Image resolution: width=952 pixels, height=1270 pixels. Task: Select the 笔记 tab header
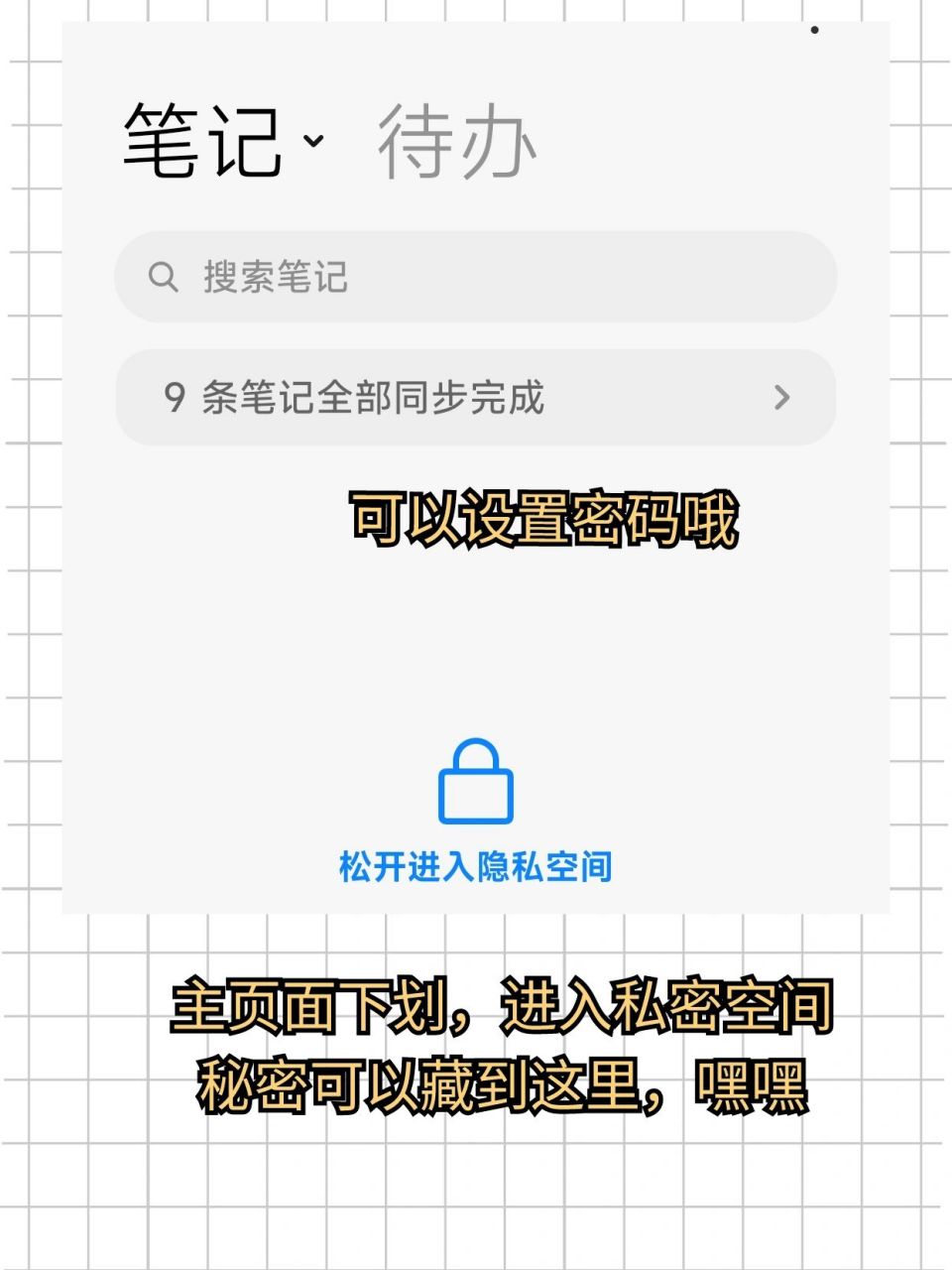coord(203,144)
